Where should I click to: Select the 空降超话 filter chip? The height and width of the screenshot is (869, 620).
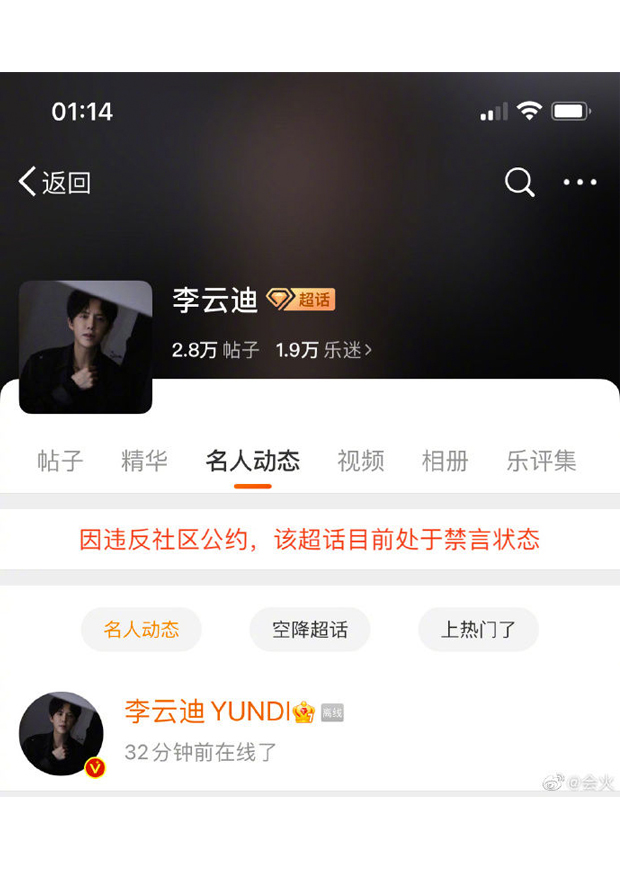(310, 629)
